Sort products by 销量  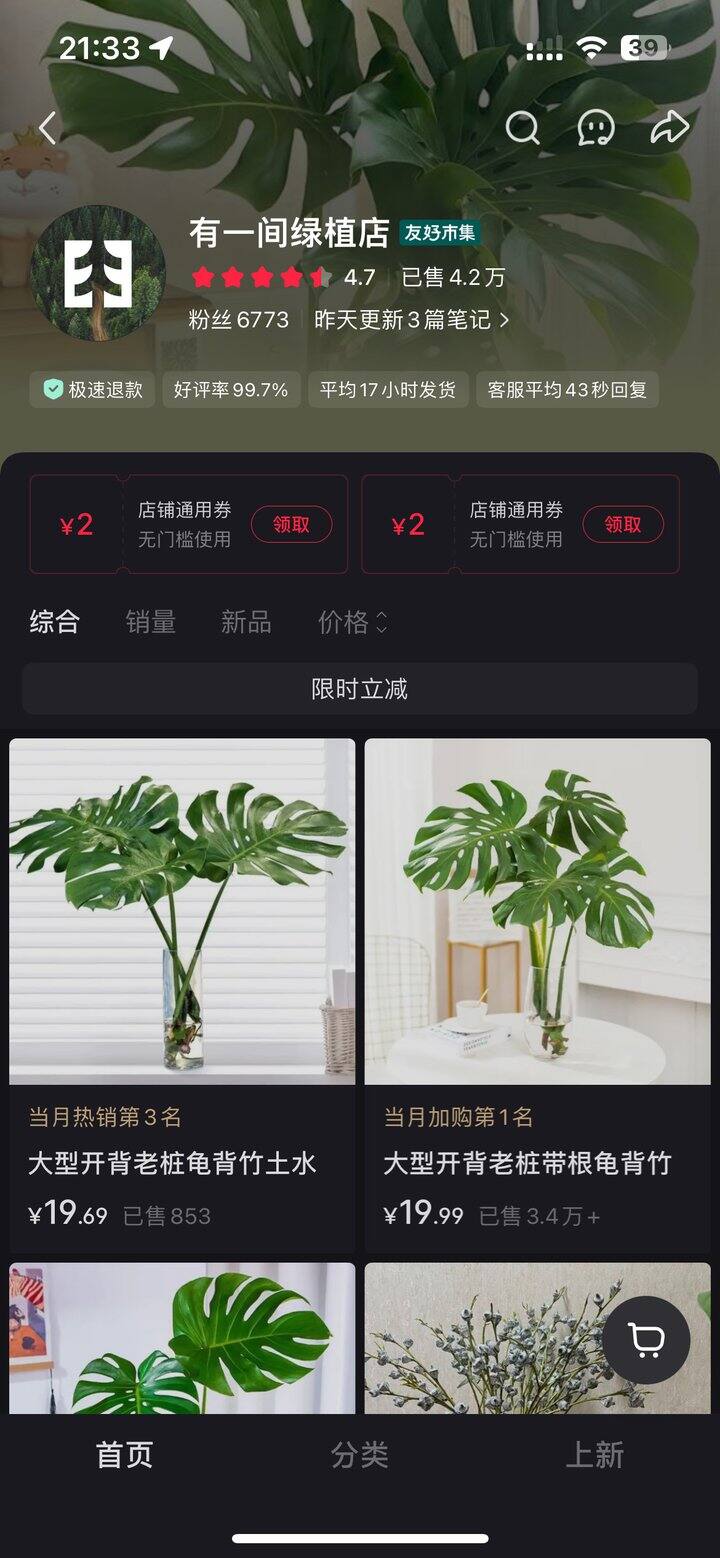point(151,622)
